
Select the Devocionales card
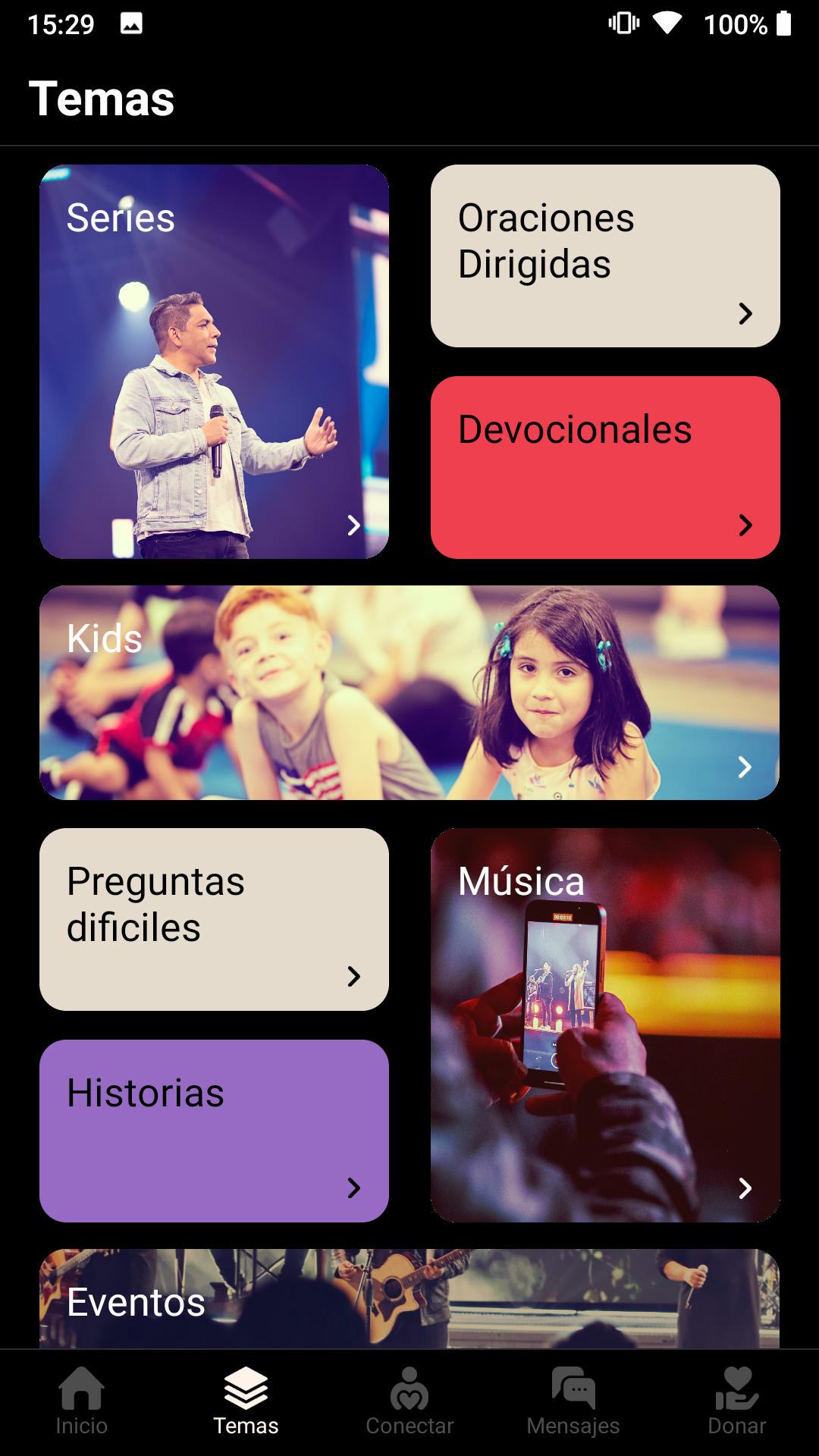[605, 467]
